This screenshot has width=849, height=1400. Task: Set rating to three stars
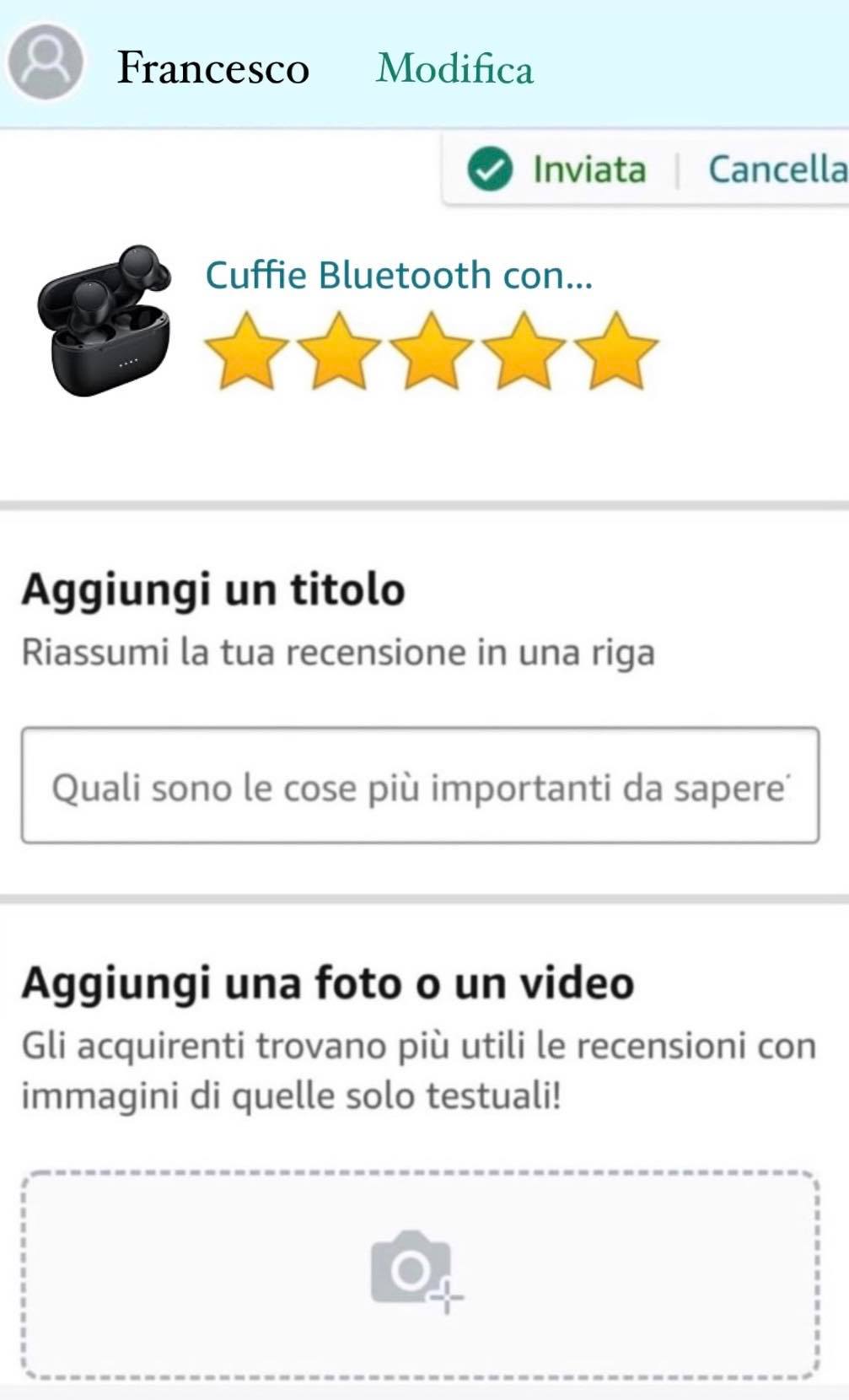tap(431, 351)
